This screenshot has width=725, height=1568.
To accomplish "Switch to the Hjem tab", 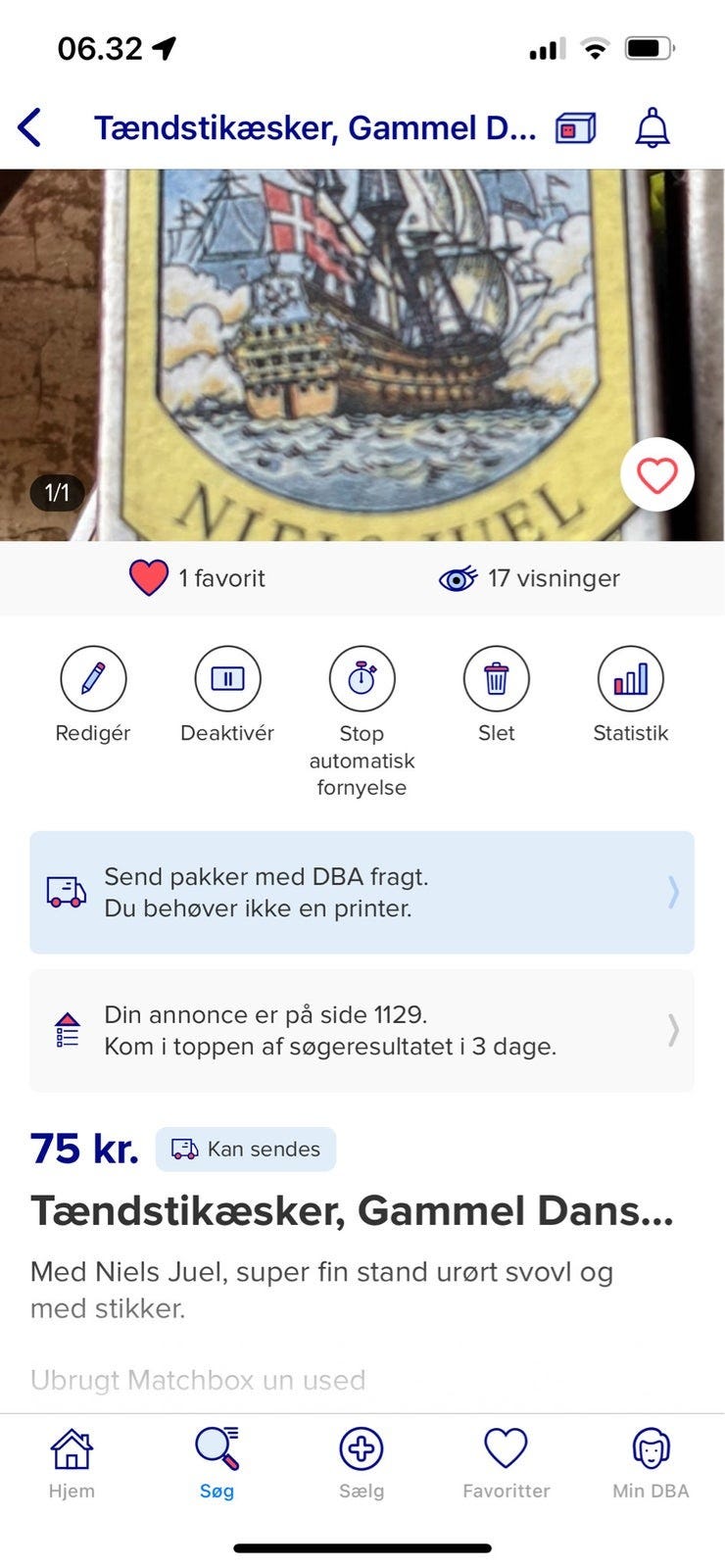I will [72, 1462].
